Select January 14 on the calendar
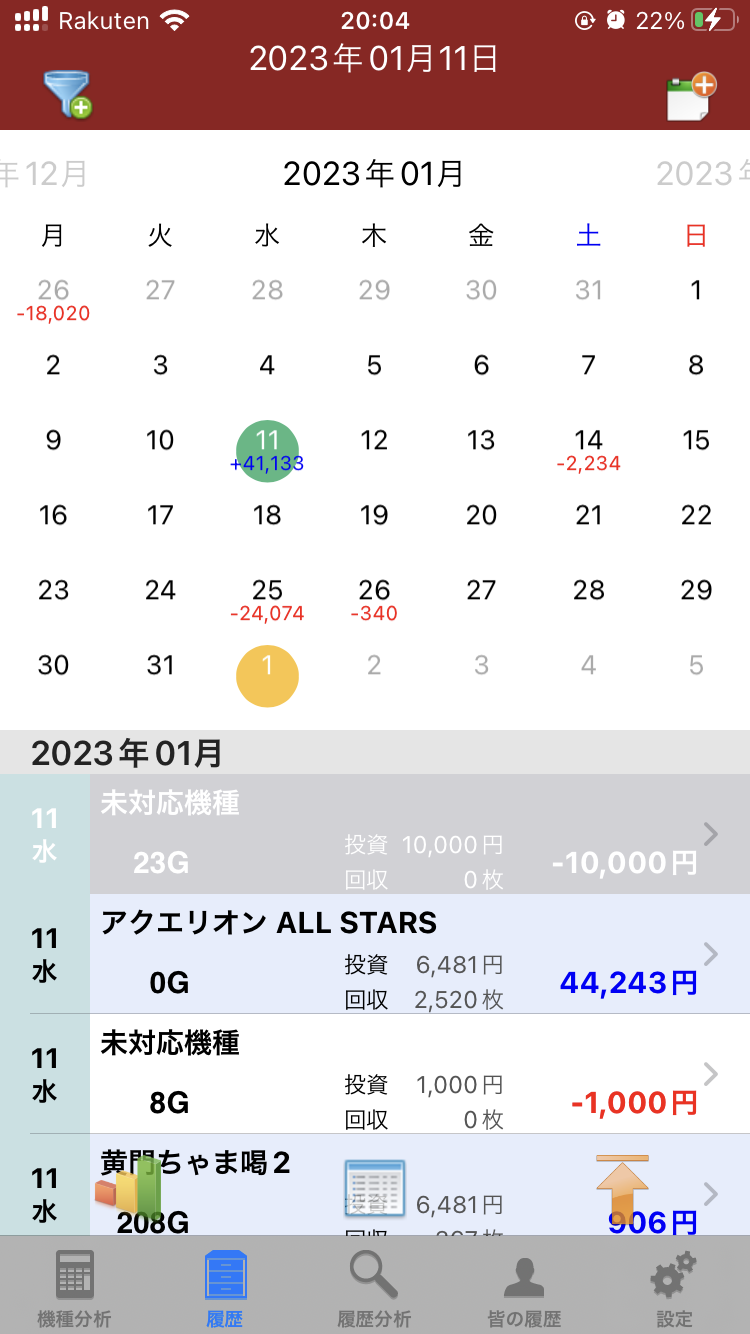This screenshot has height=1334, width=750. tap(589, 450)
